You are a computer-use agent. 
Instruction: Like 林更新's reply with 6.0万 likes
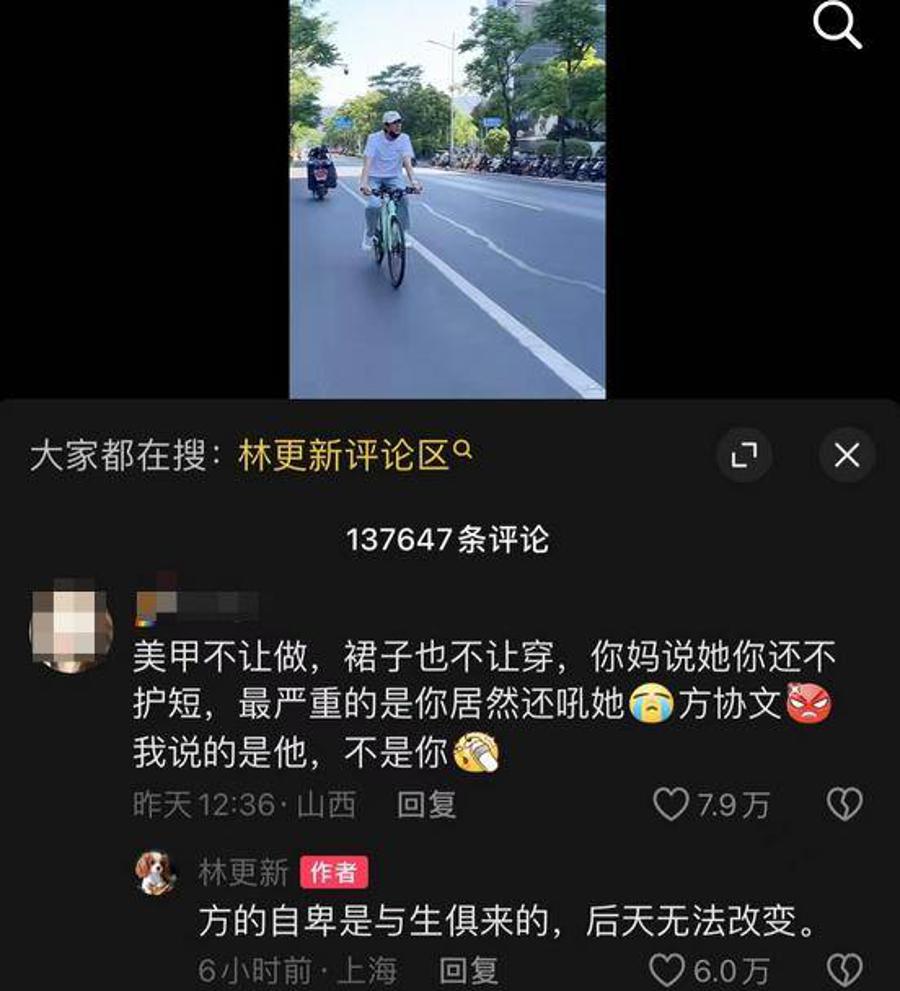[667, 969]
